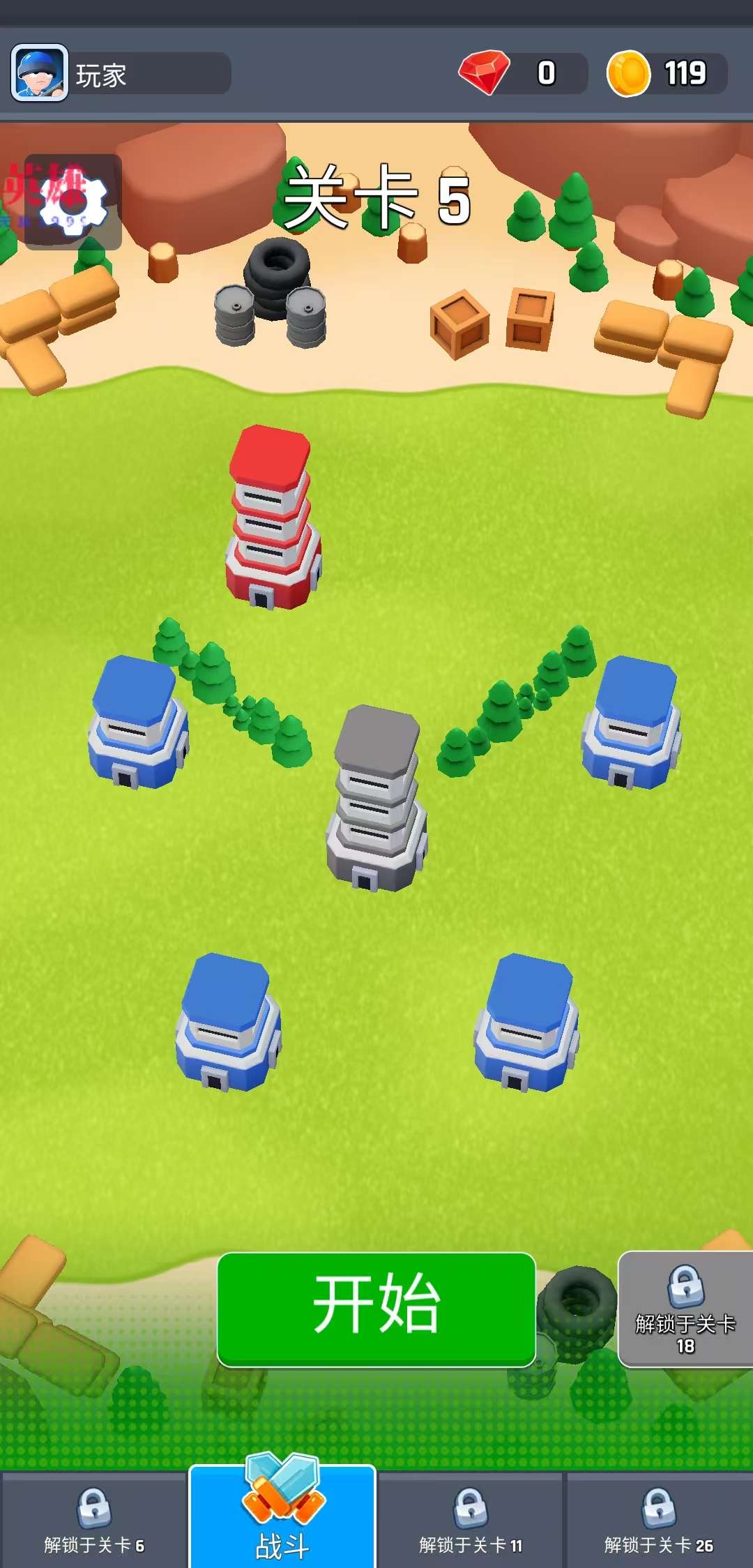Image resolution: width=753 pixels, height=1568 pixels.
Task: Open the player profile avatar
Action: click(x=40, y=73)
